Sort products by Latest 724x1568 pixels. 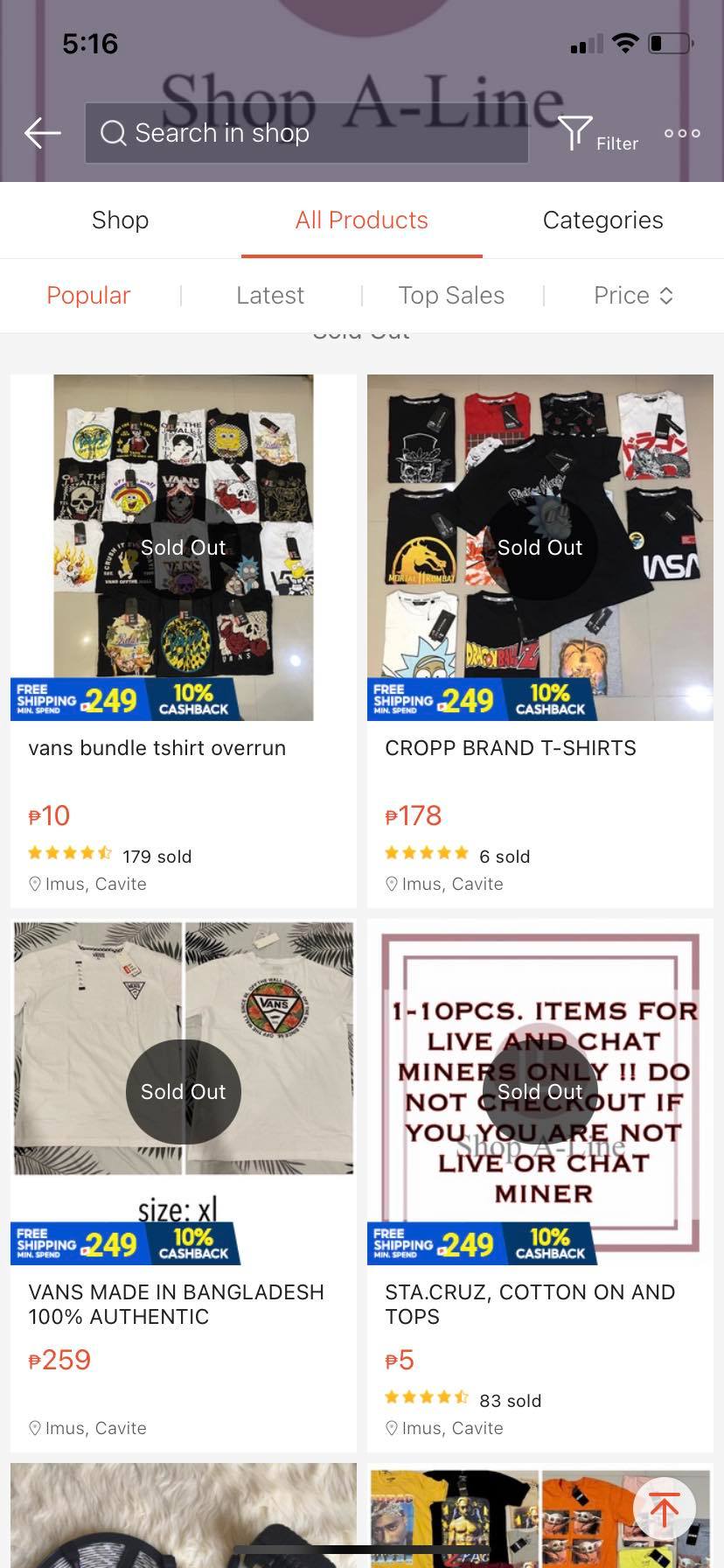270,296
